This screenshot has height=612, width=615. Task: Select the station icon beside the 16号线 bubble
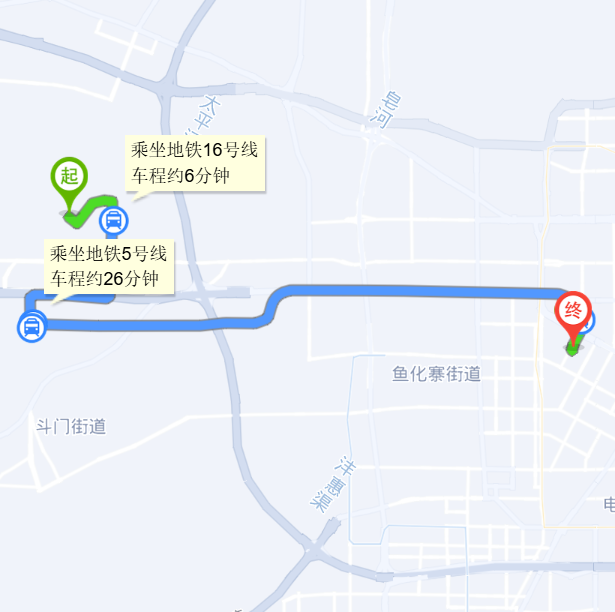(x=114, y=220)
